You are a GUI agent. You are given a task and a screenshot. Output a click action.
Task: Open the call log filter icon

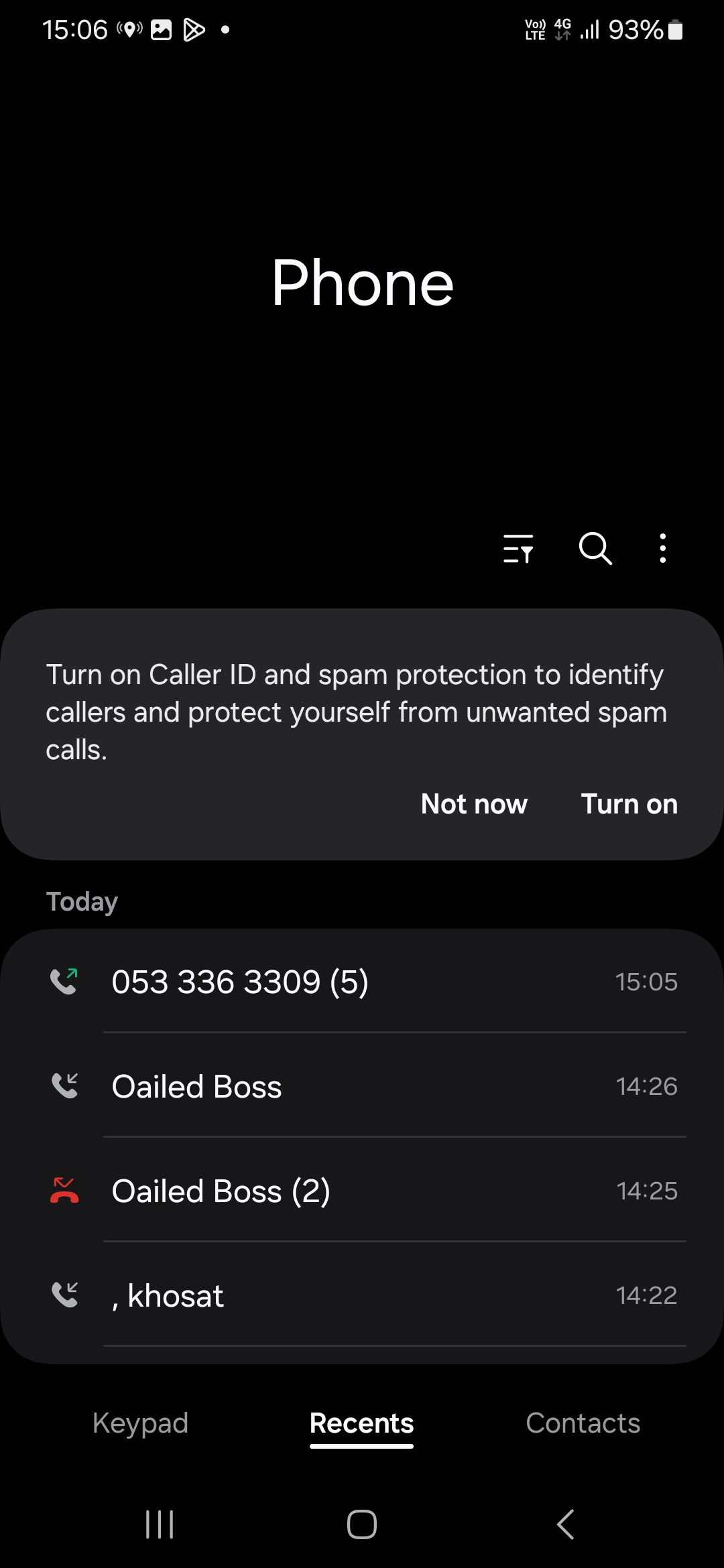pos(518,549)
